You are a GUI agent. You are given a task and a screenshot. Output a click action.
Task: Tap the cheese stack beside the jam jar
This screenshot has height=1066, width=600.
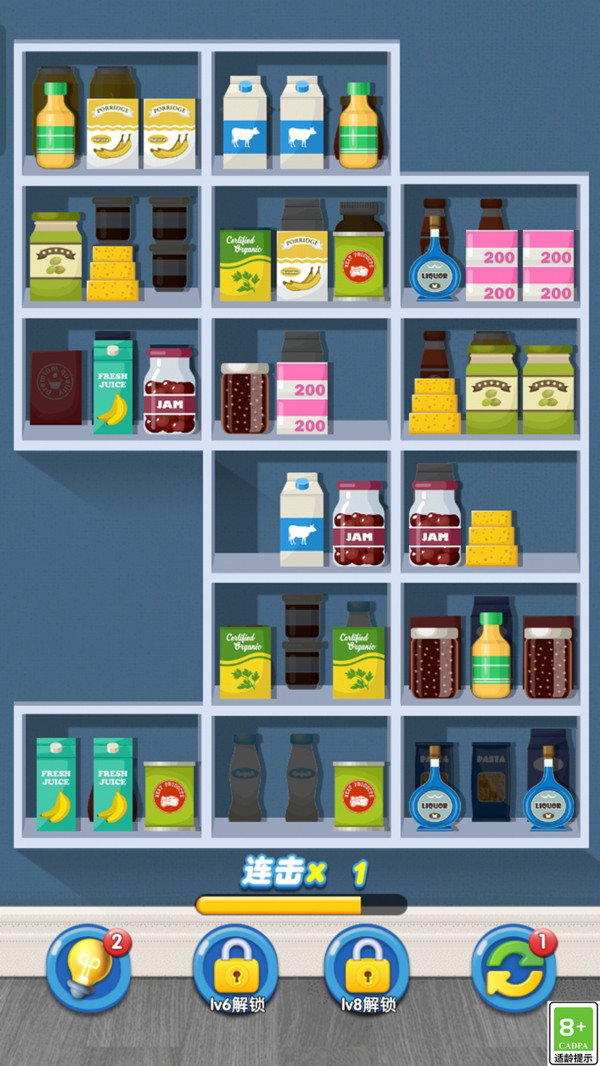pyautogui.click(x=491, y=538)
